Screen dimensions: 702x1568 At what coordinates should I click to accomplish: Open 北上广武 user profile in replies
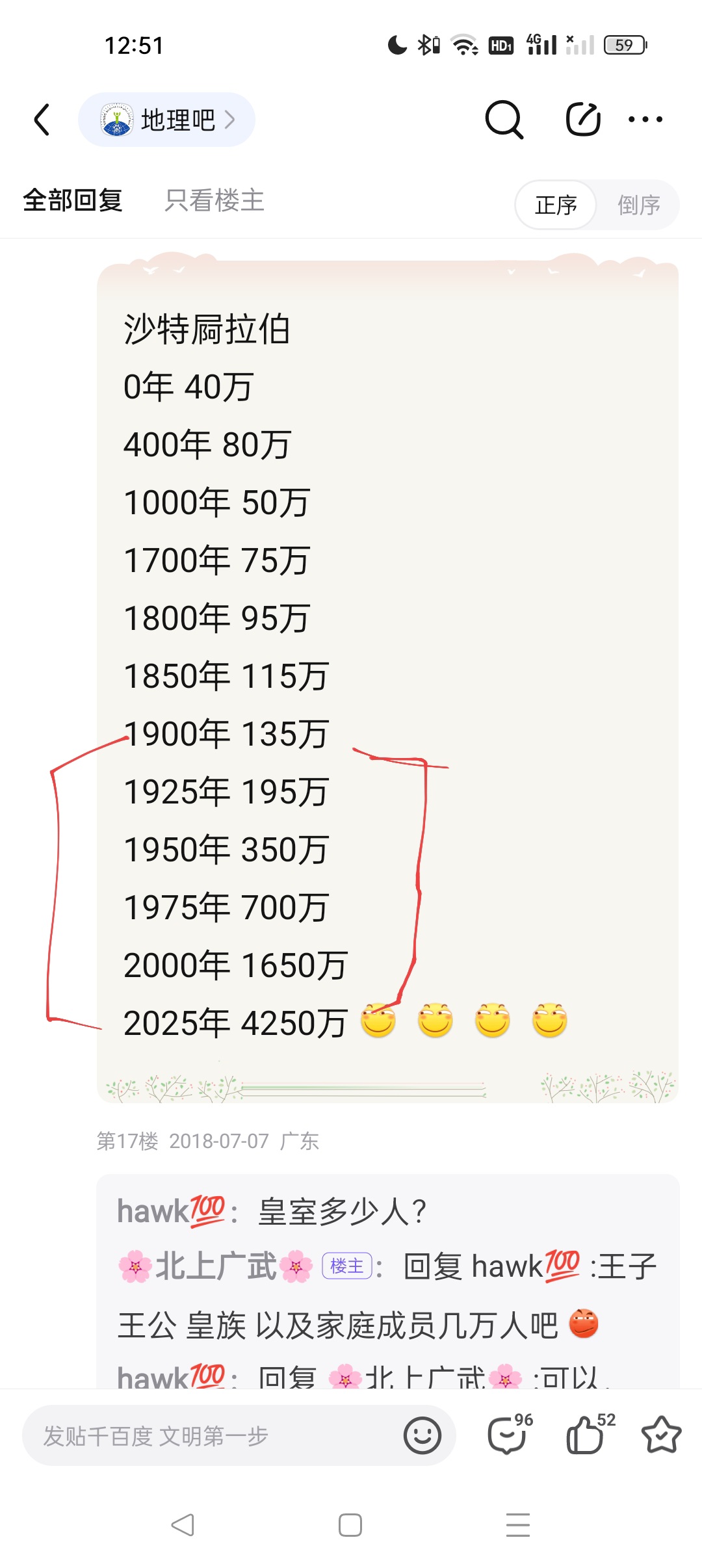click(216, 1266)
